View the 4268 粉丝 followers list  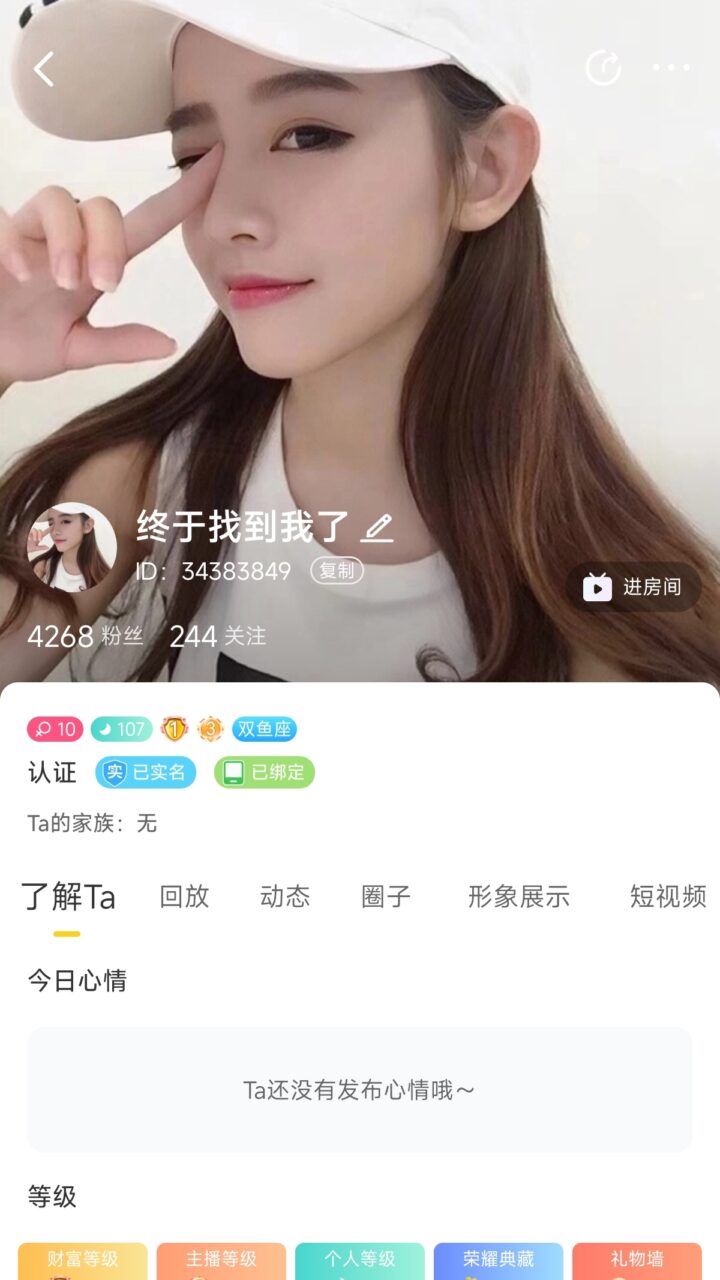pyautogui.click(x=85, y=636)
